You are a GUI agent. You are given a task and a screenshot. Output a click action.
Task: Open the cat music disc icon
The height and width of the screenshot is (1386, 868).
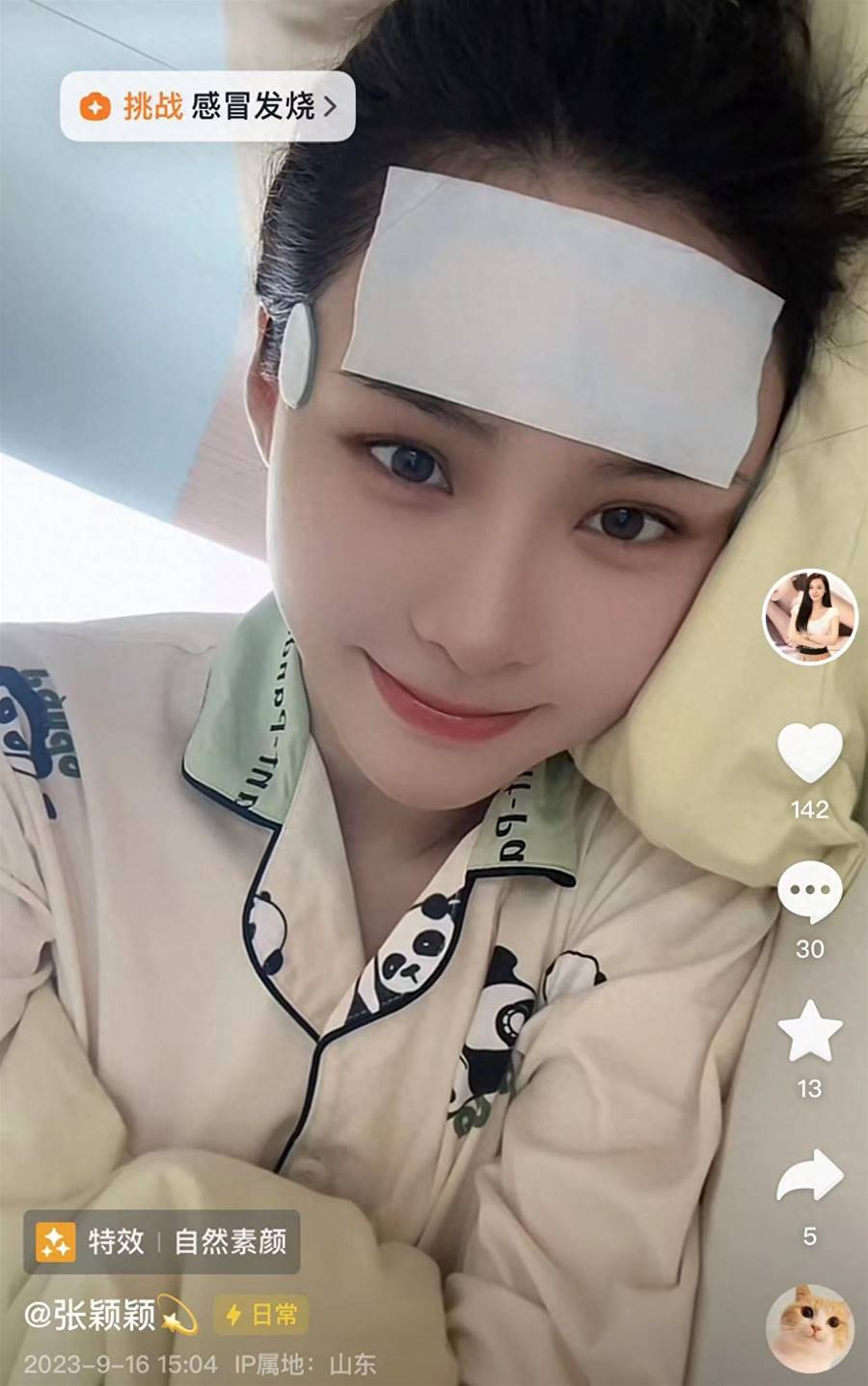point(809,1328)
